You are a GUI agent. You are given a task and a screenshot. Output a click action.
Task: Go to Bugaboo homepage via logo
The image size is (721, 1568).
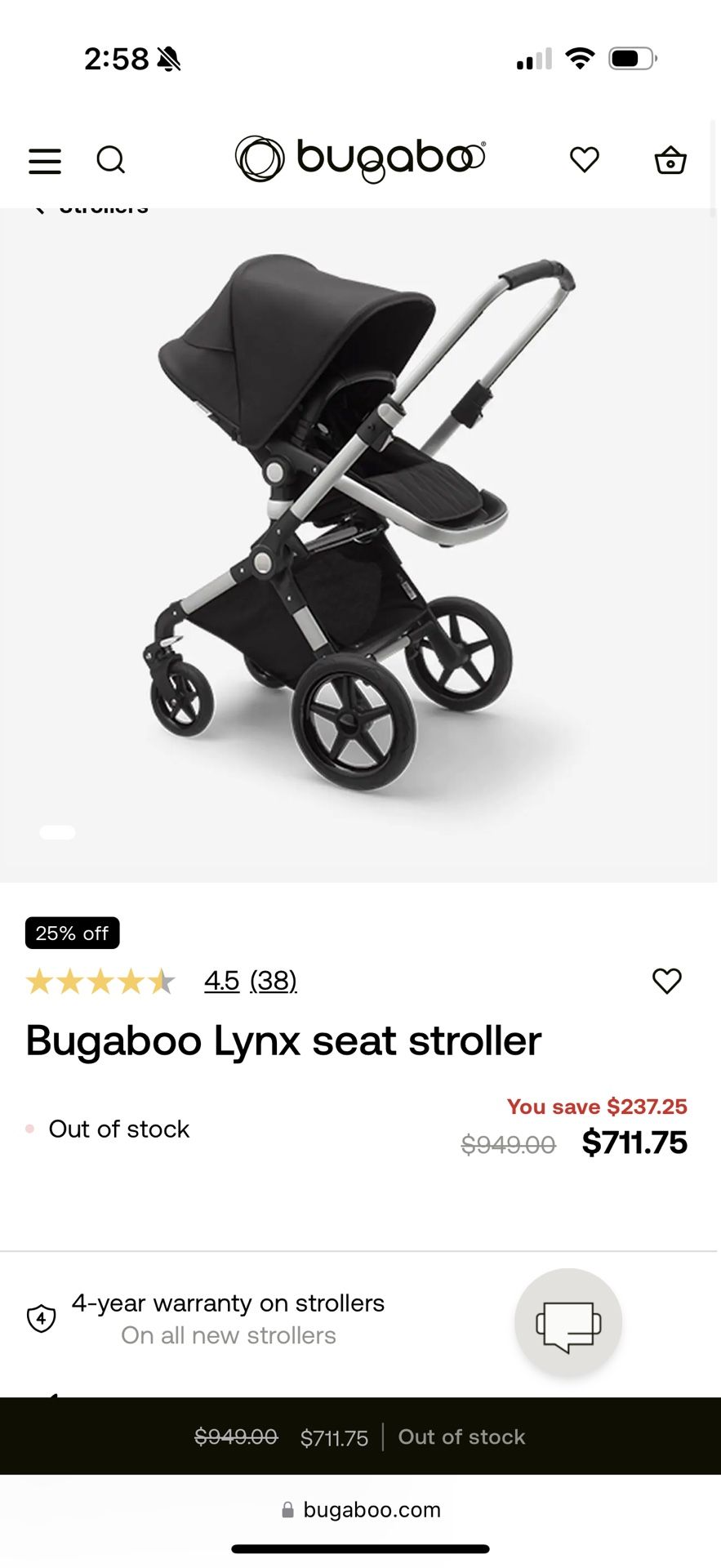[x=359, y=158]
